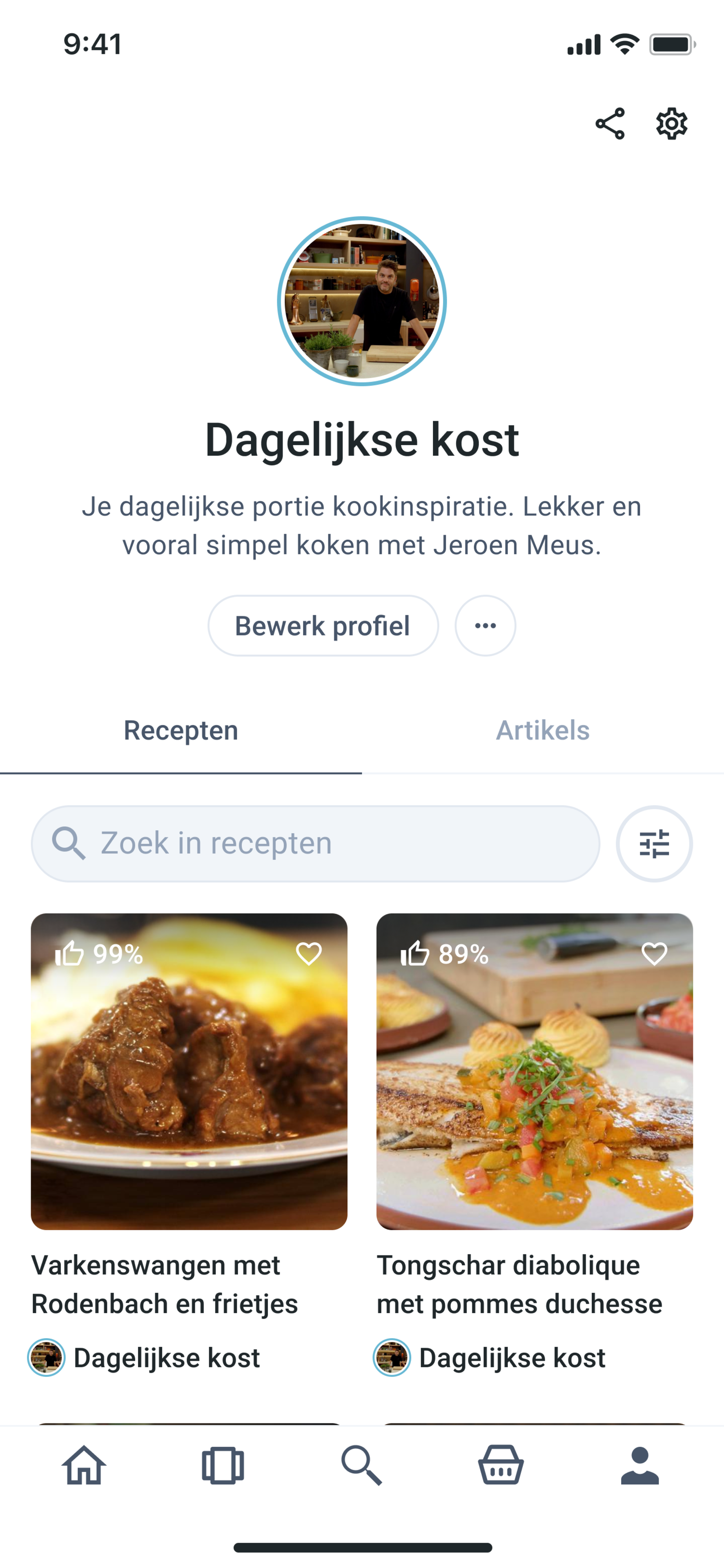Screen dimensions: 724x1568
Task: Open the Varkenswangen met Rodenbach recipe
Action: 189,1071
